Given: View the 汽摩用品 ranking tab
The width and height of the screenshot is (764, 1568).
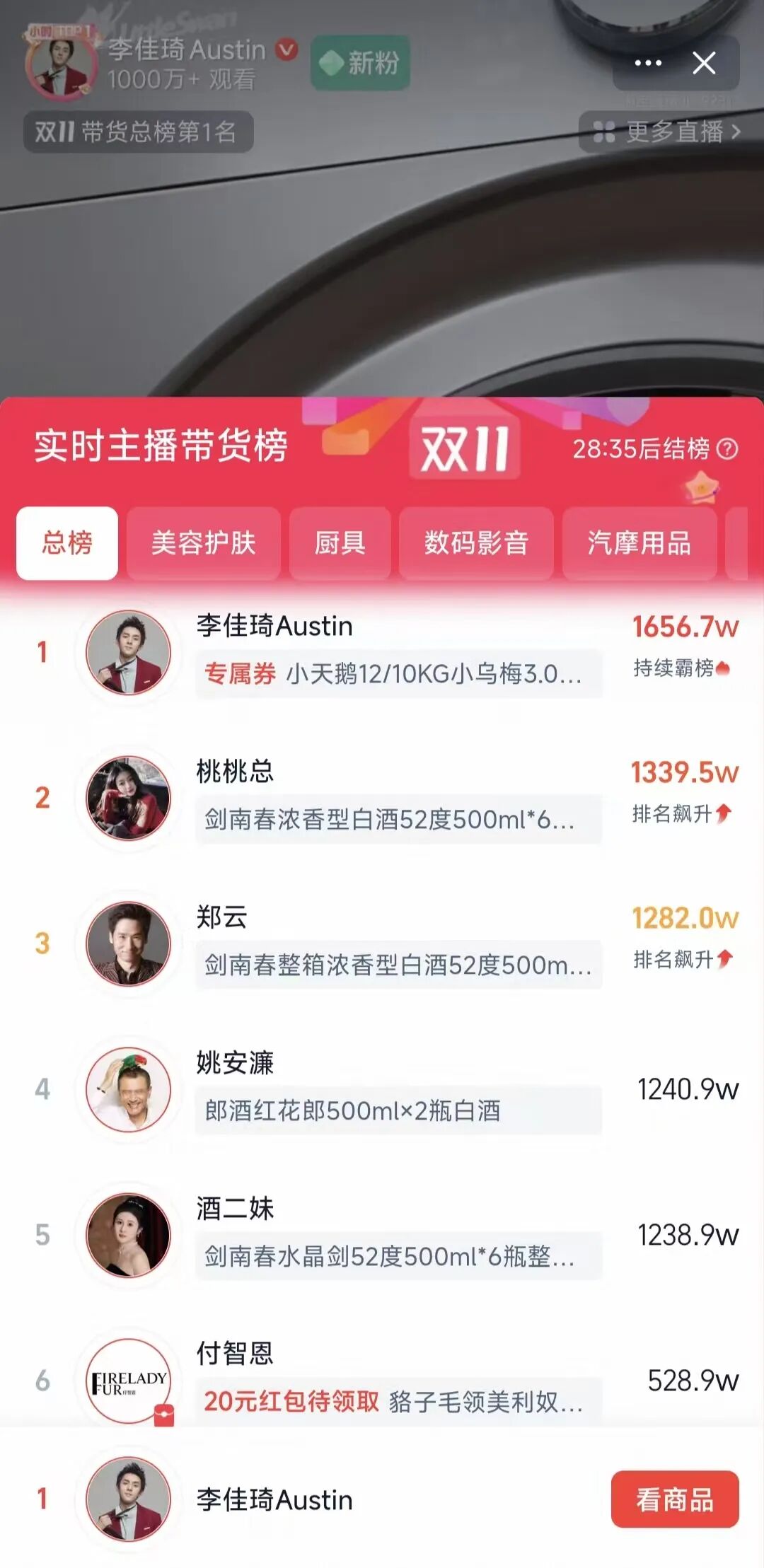Looking at the screenshot, I should 639,543.
